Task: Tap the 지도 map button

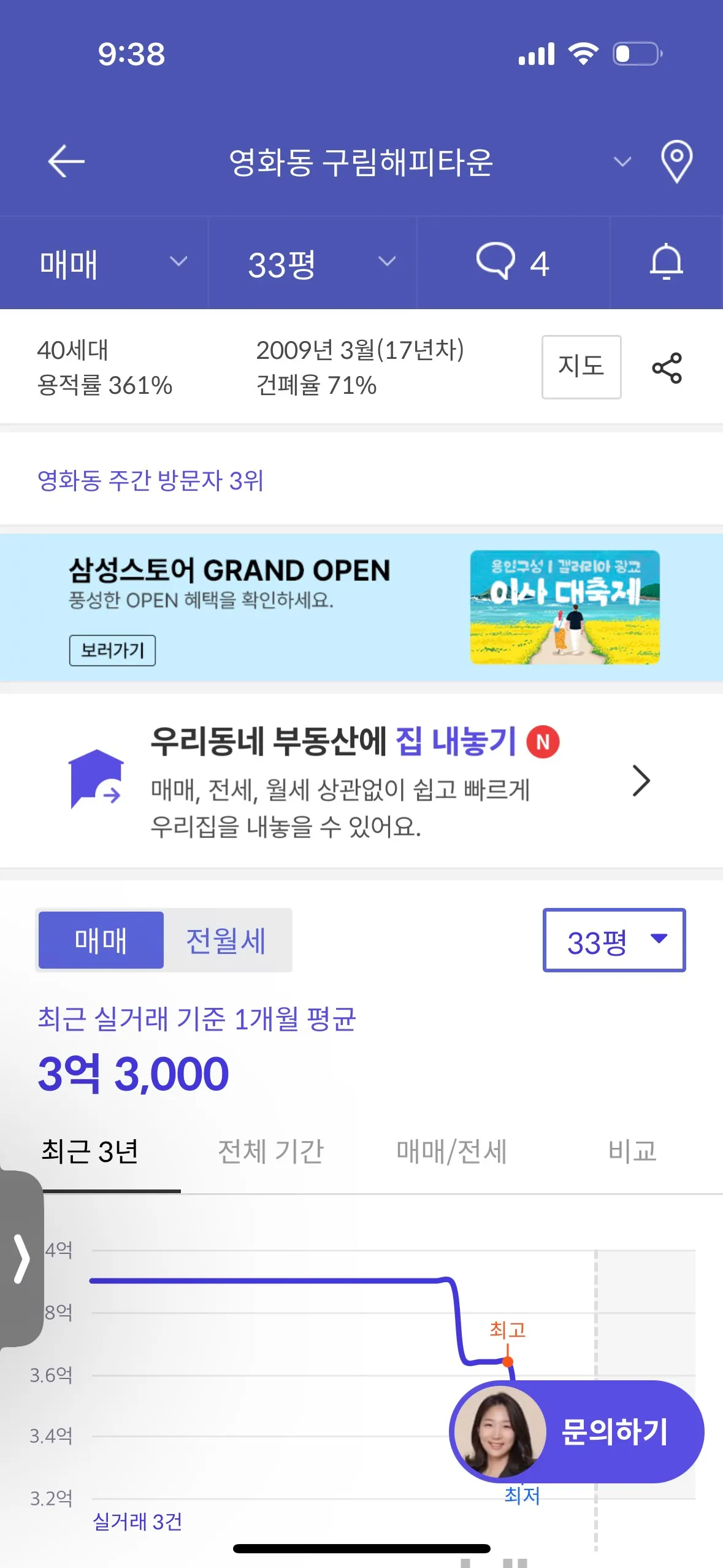Action: tap(581, 367)
